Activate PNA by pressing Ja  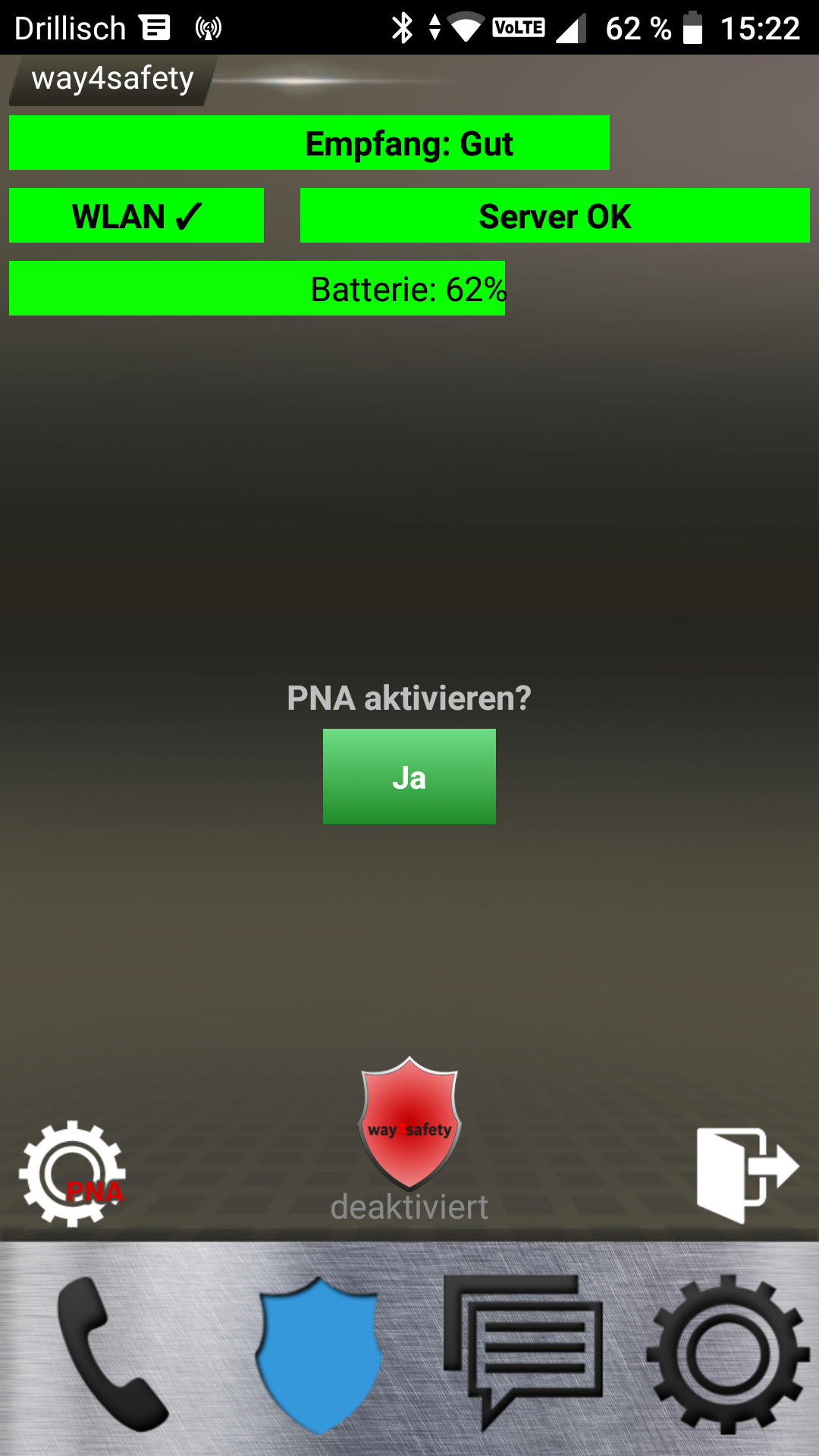click(409, 776)
